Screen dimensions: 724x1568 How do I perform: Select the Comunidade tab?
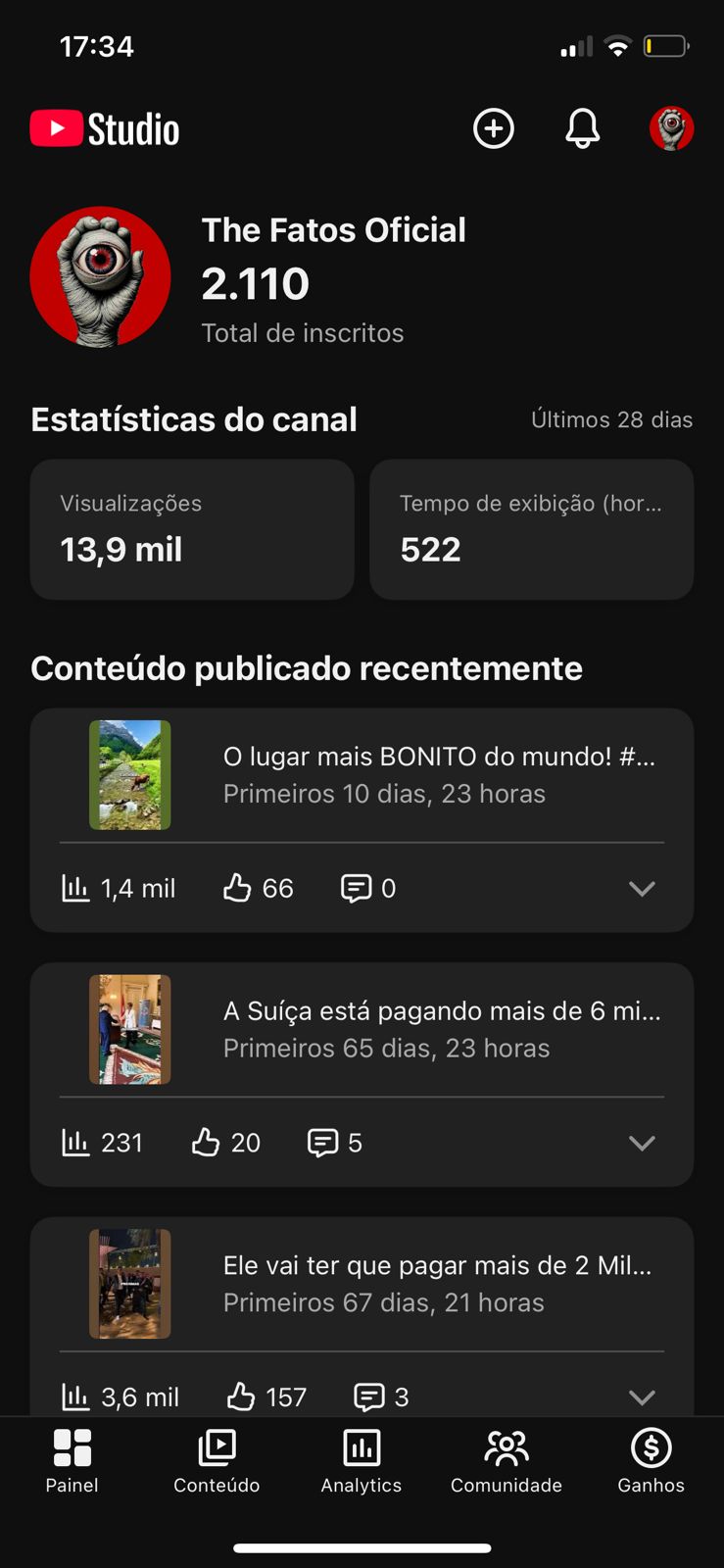507,1460
